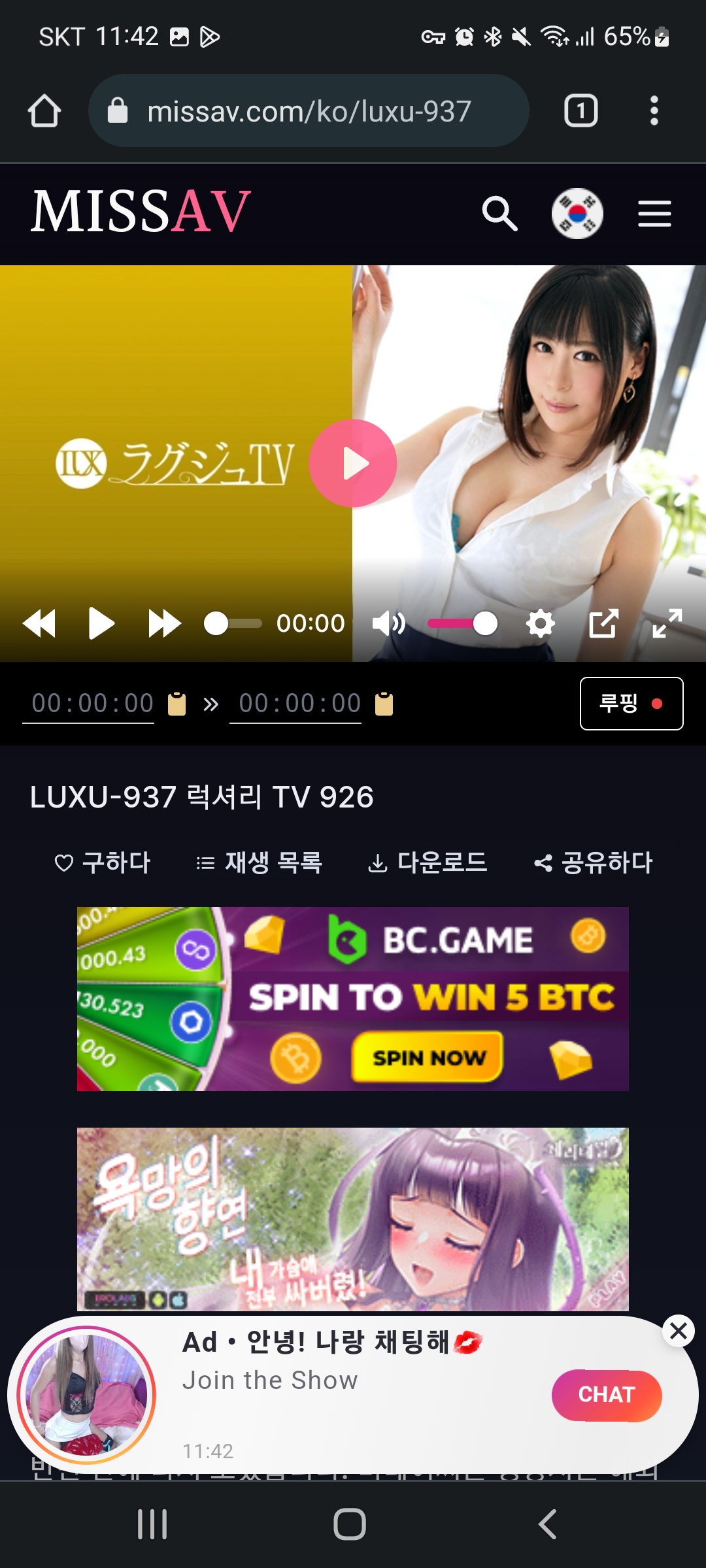Enter fullscreen mode
Viewport: 706px width, 1568px height.
coord(667,623)
